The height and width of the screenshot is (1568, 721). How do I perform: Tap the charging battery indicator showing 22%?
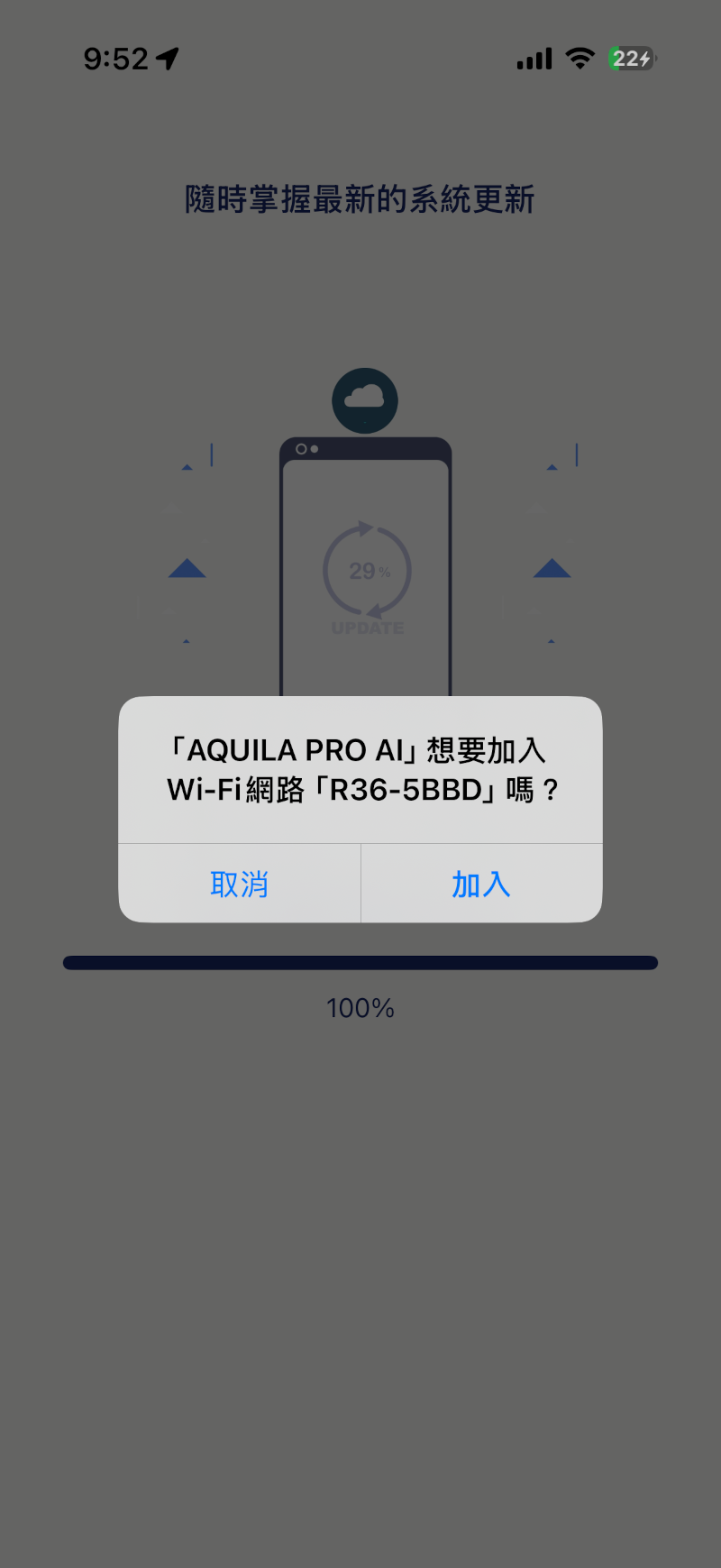(x=631, y=58)
